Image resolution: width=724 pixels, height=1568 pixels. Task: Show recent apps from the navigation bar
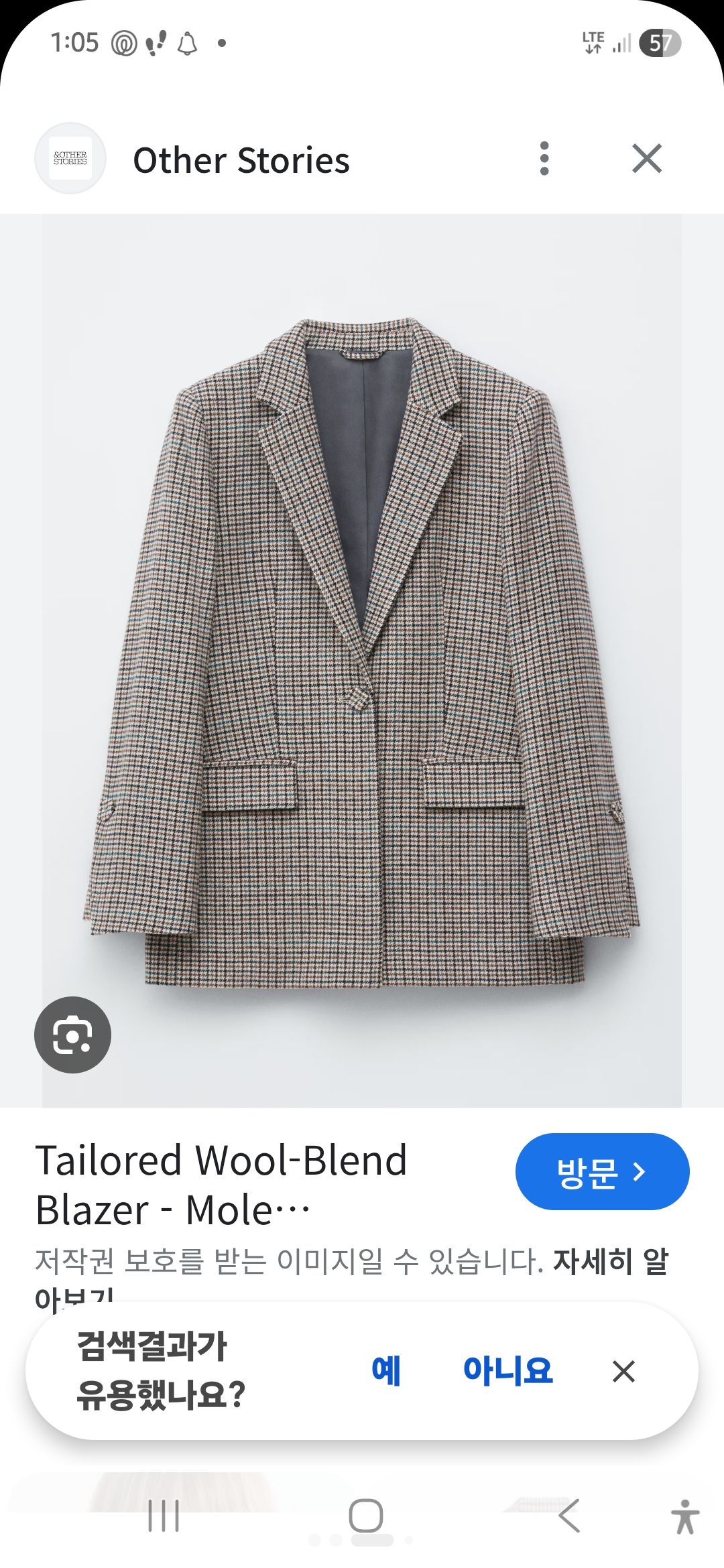pos(164,1516)
